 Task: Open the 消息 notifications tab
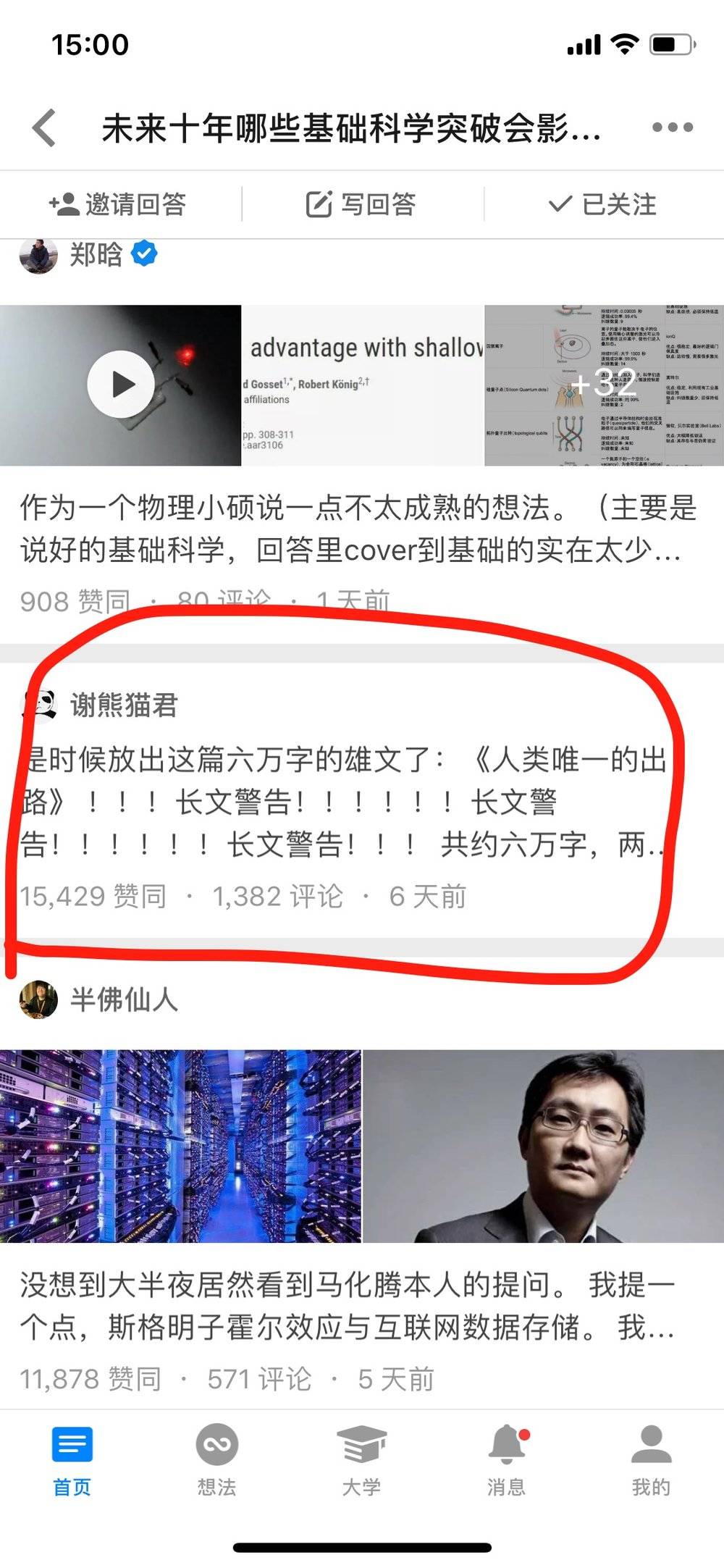point(507,1460)
